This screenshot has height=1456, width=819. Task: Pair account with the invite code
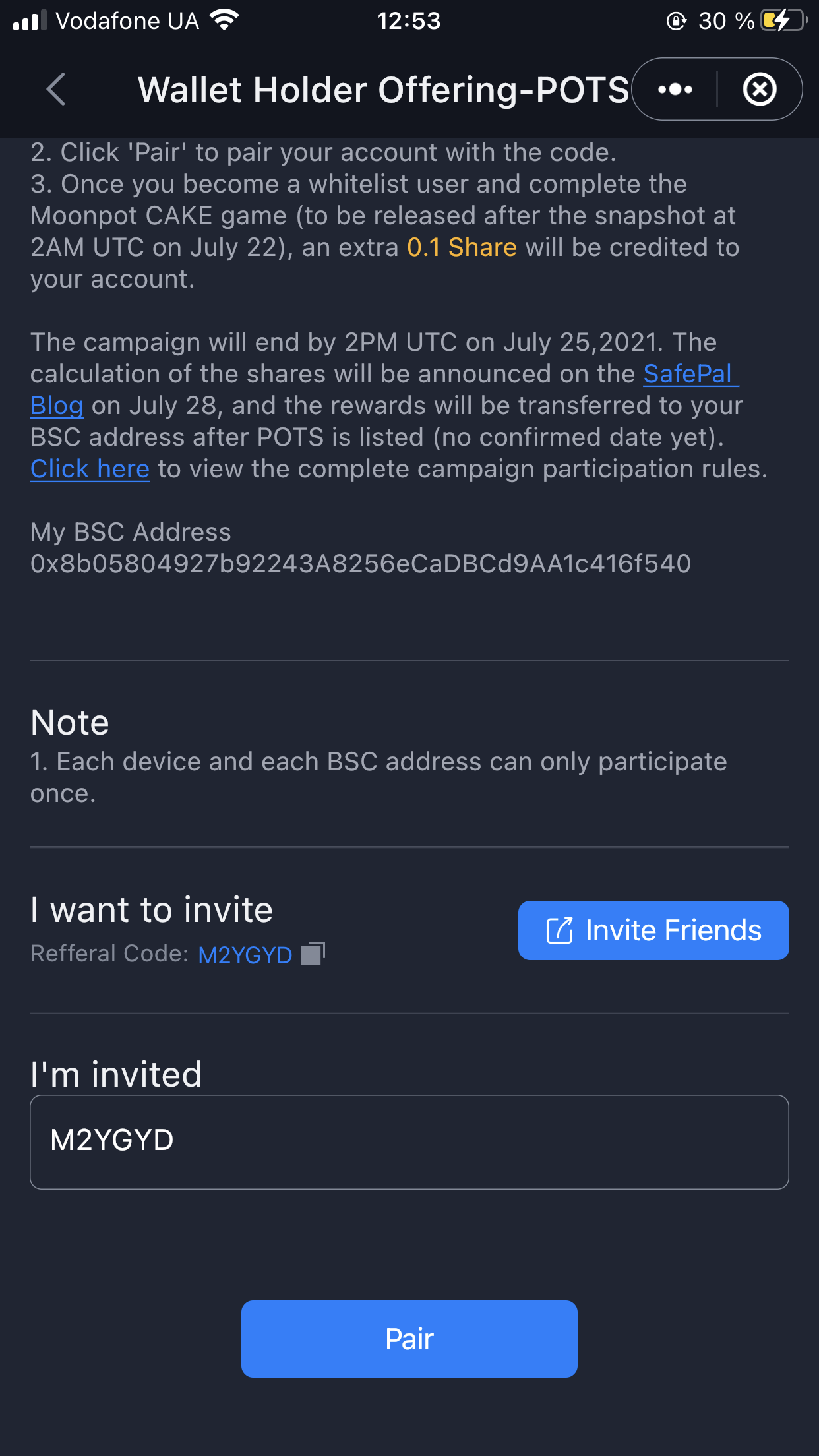(409, 1339)
